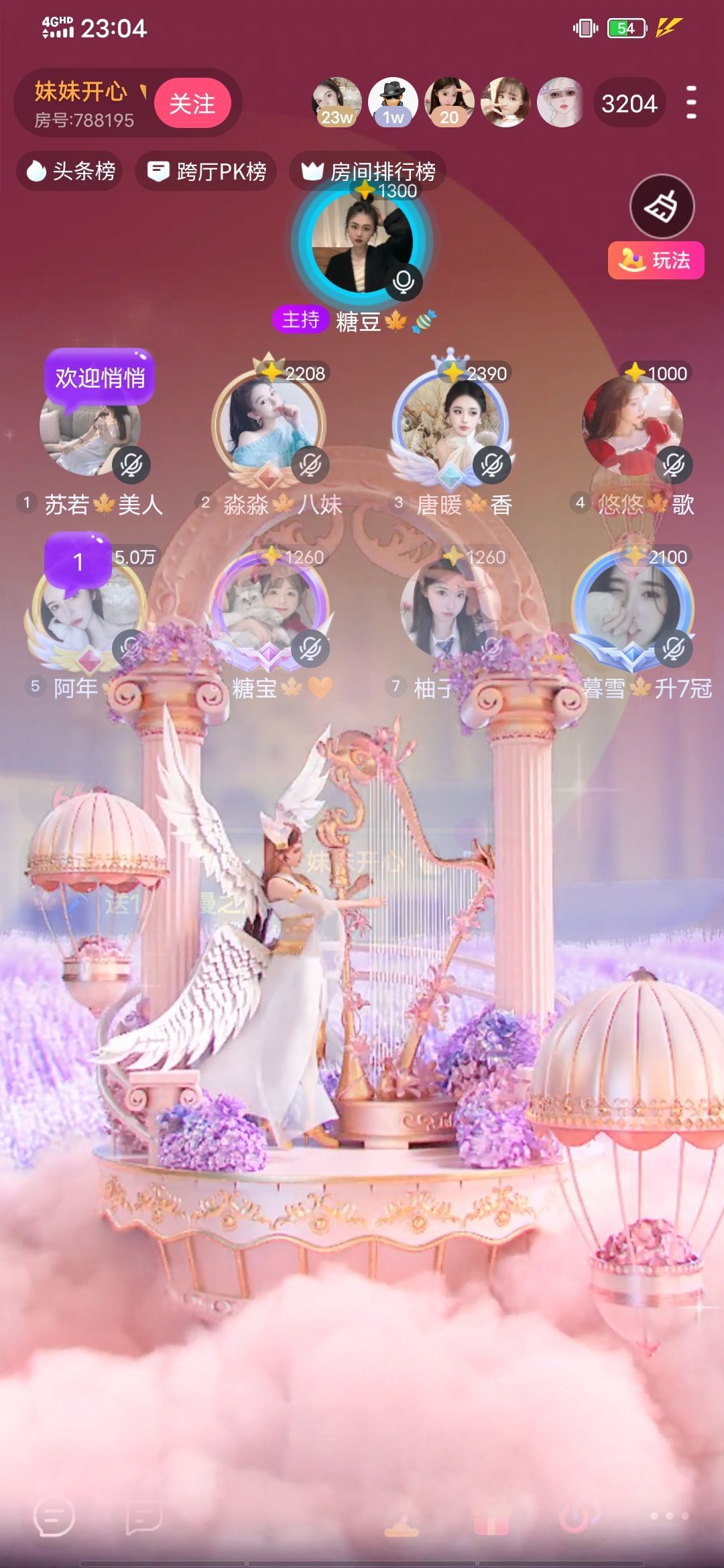The height and width of the screenshot is (1568, 724).
Task: Open the online audience count 3204
Action: 629,103
